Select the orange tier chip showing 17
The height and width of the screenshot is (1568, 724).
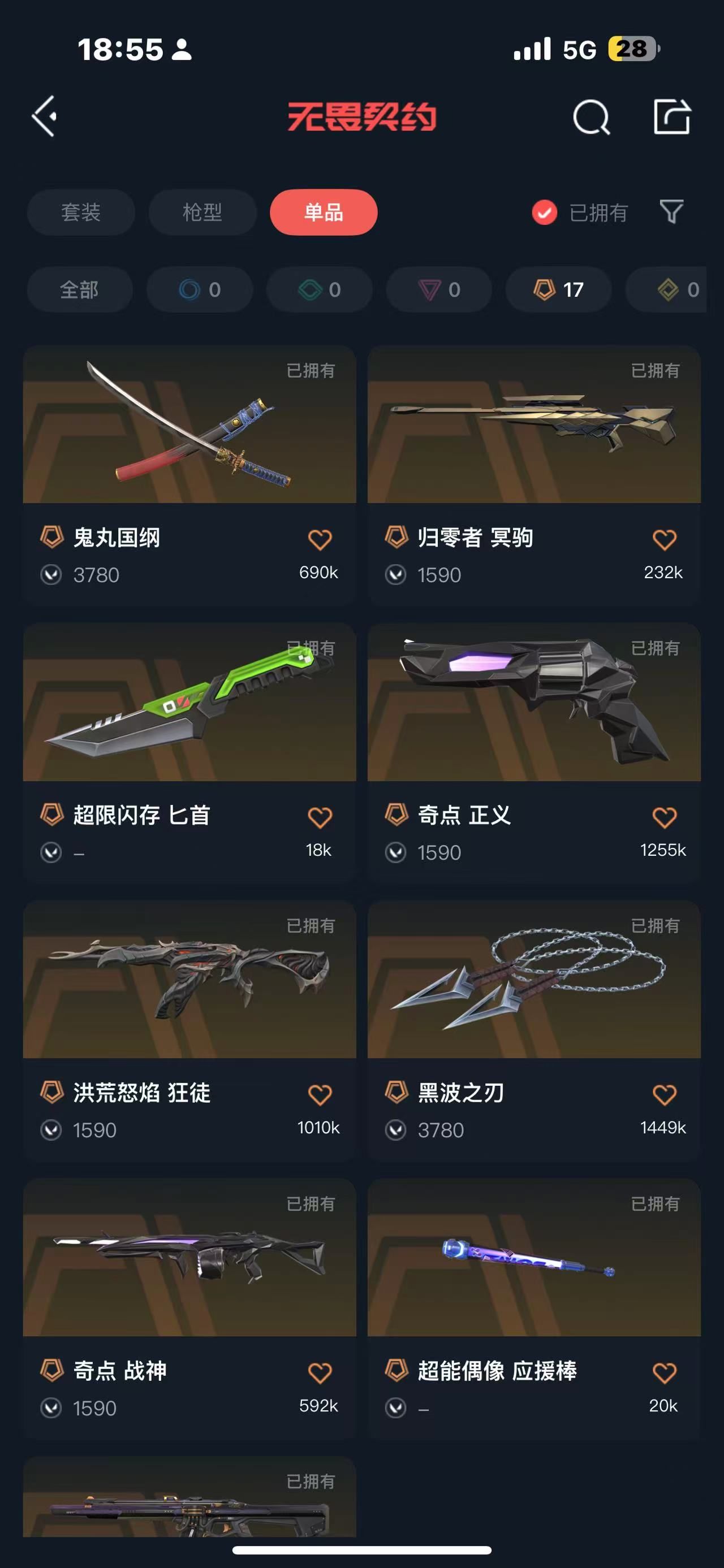point(558,290)
